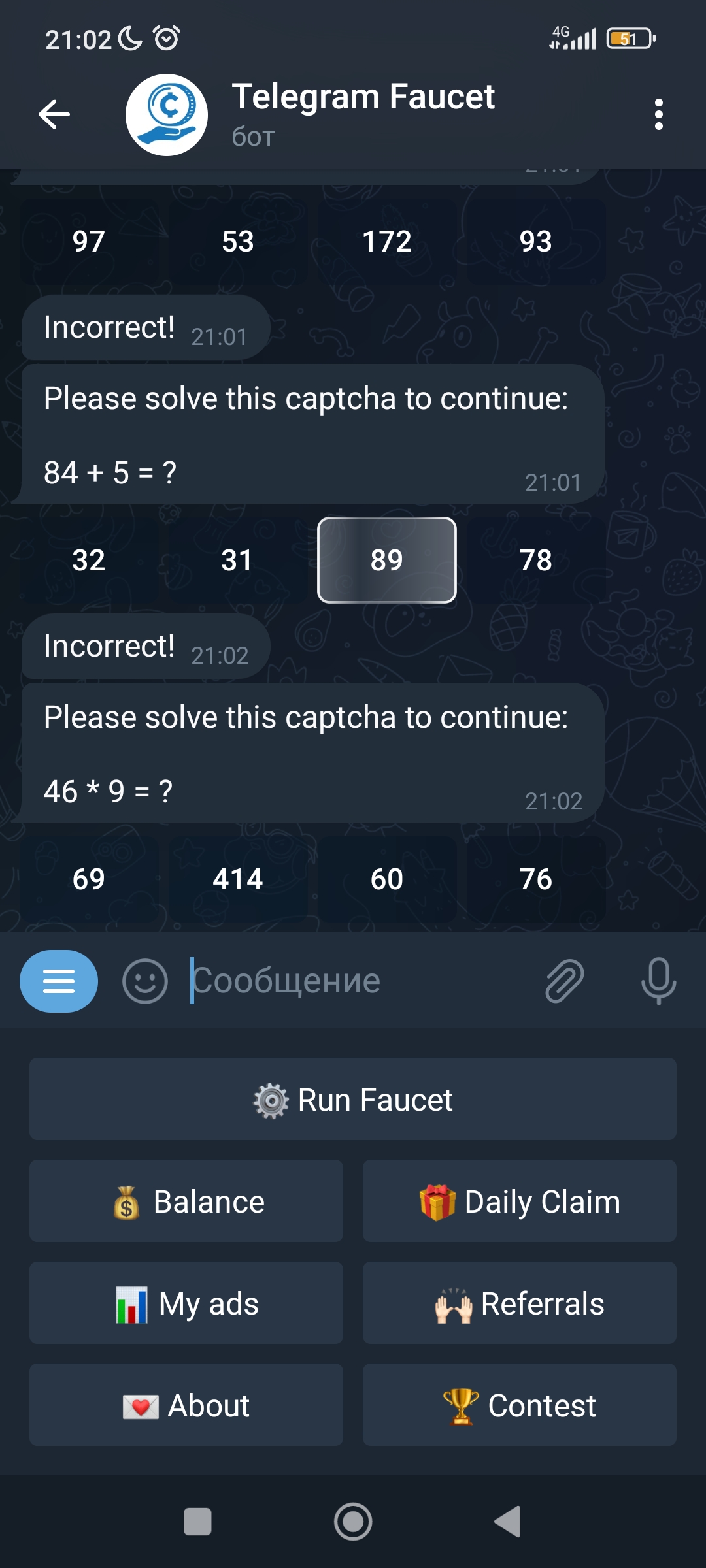Choose the 69 captcha answer button

pos(89,879)
